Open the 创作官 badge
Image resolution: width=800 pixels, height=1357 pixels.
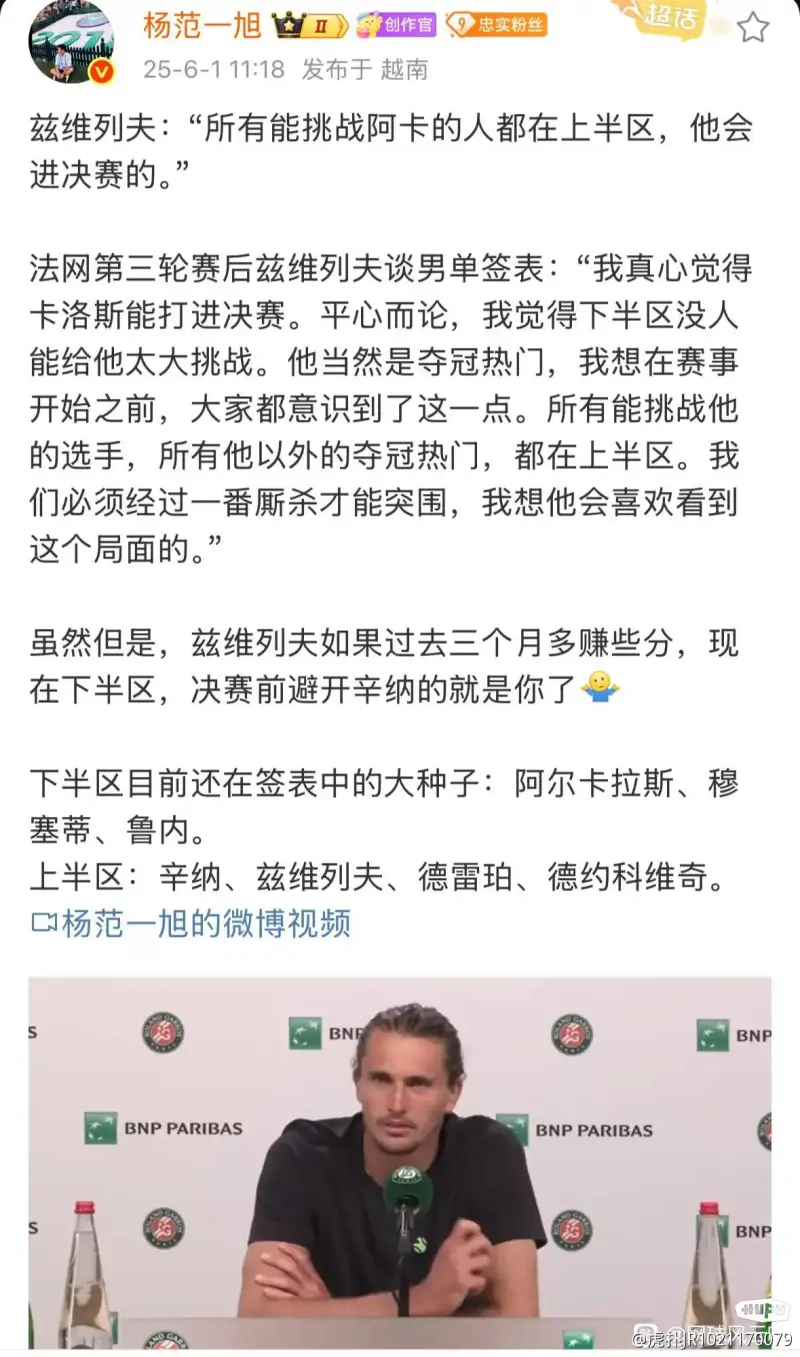[x=398, y=24]
